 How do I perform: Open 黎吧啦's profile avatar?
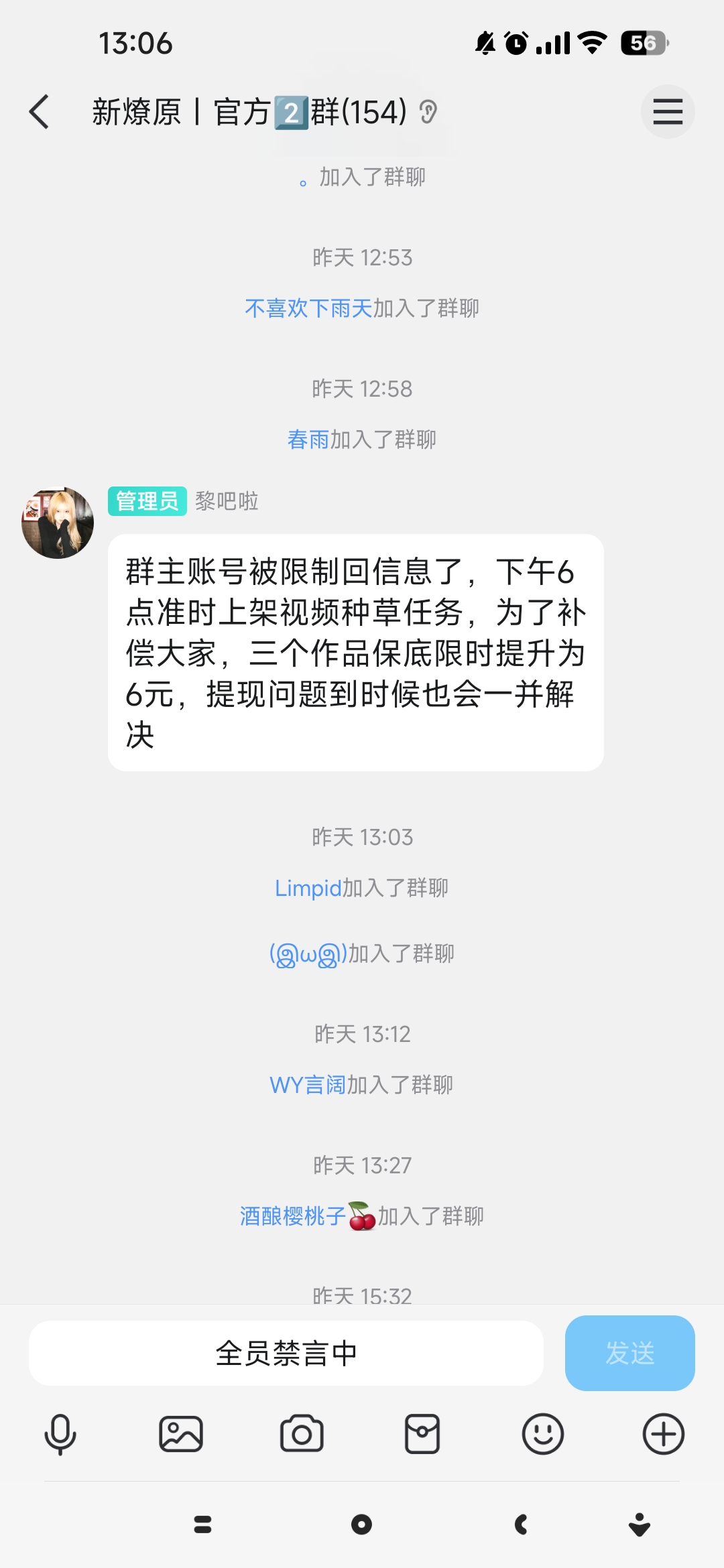click(x=58, y=523)
